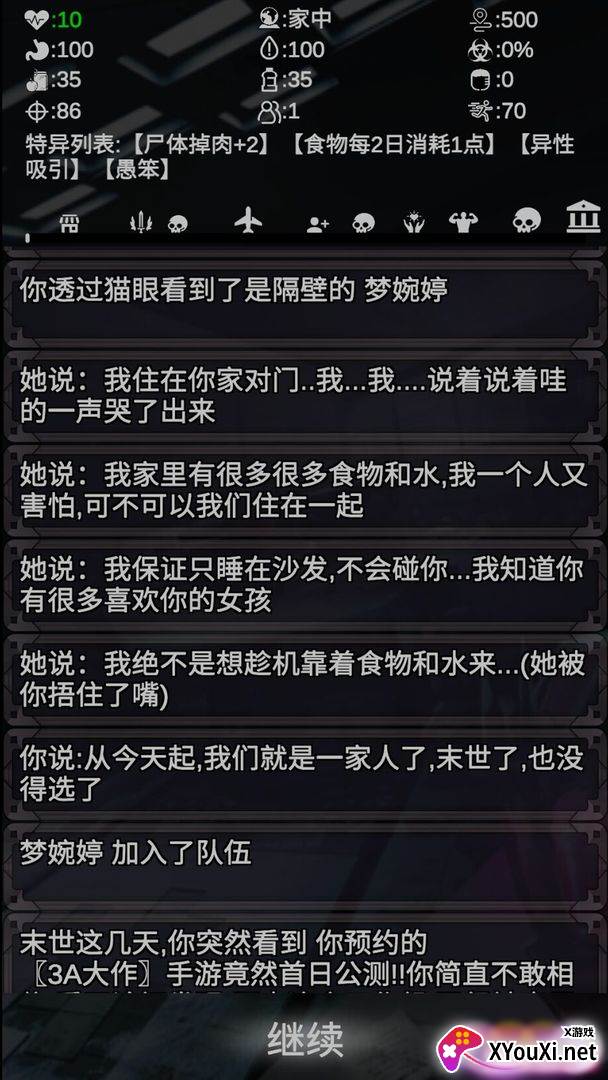Screen dimensions: 608x1080
Task: Open the shop stall icon
Action: 69,223
